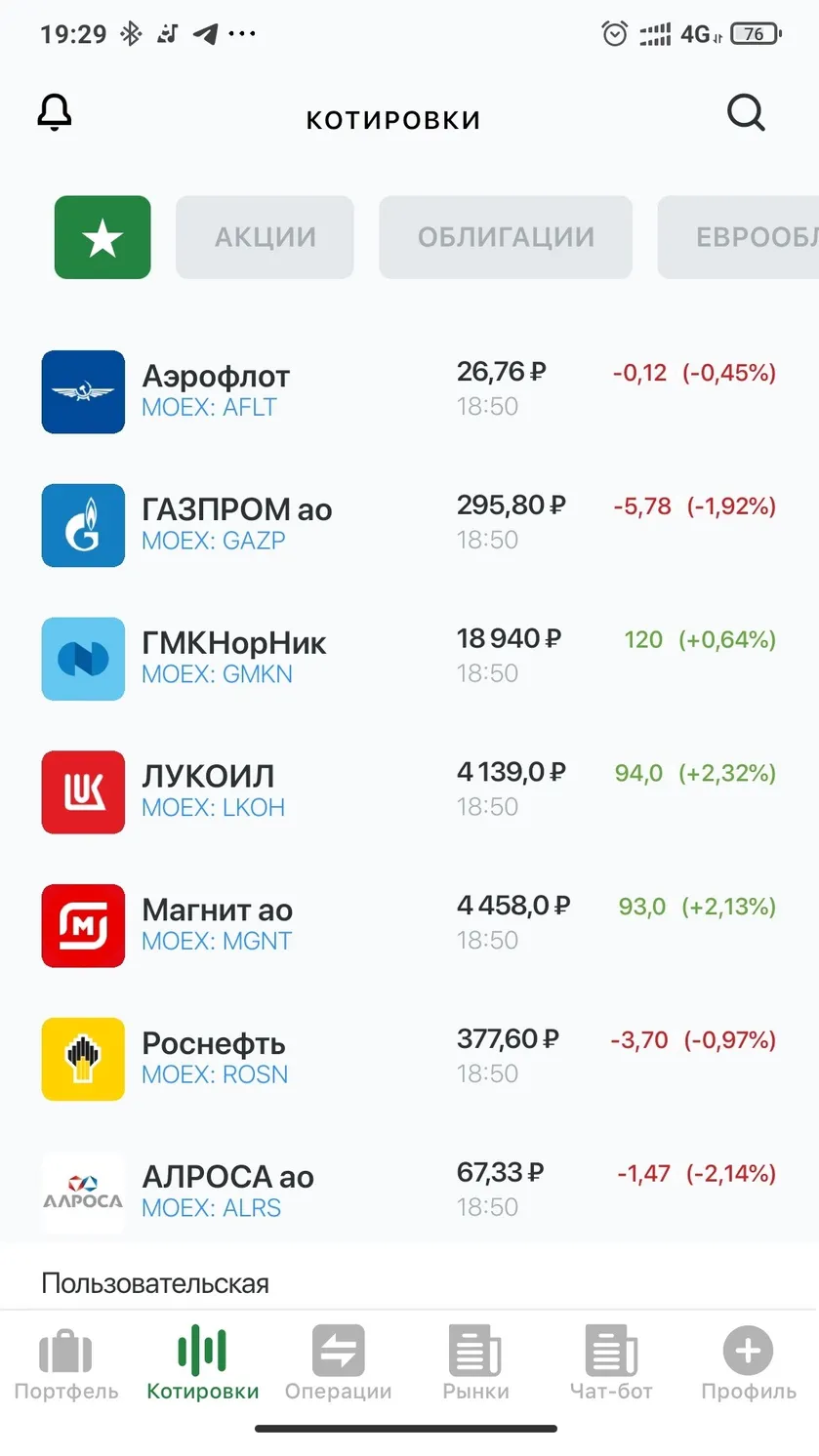Image resolution: width=819 pixels, height=1456 pixels.
Task: Switch to the Операции tab
Action: (x=339, y=1363)
